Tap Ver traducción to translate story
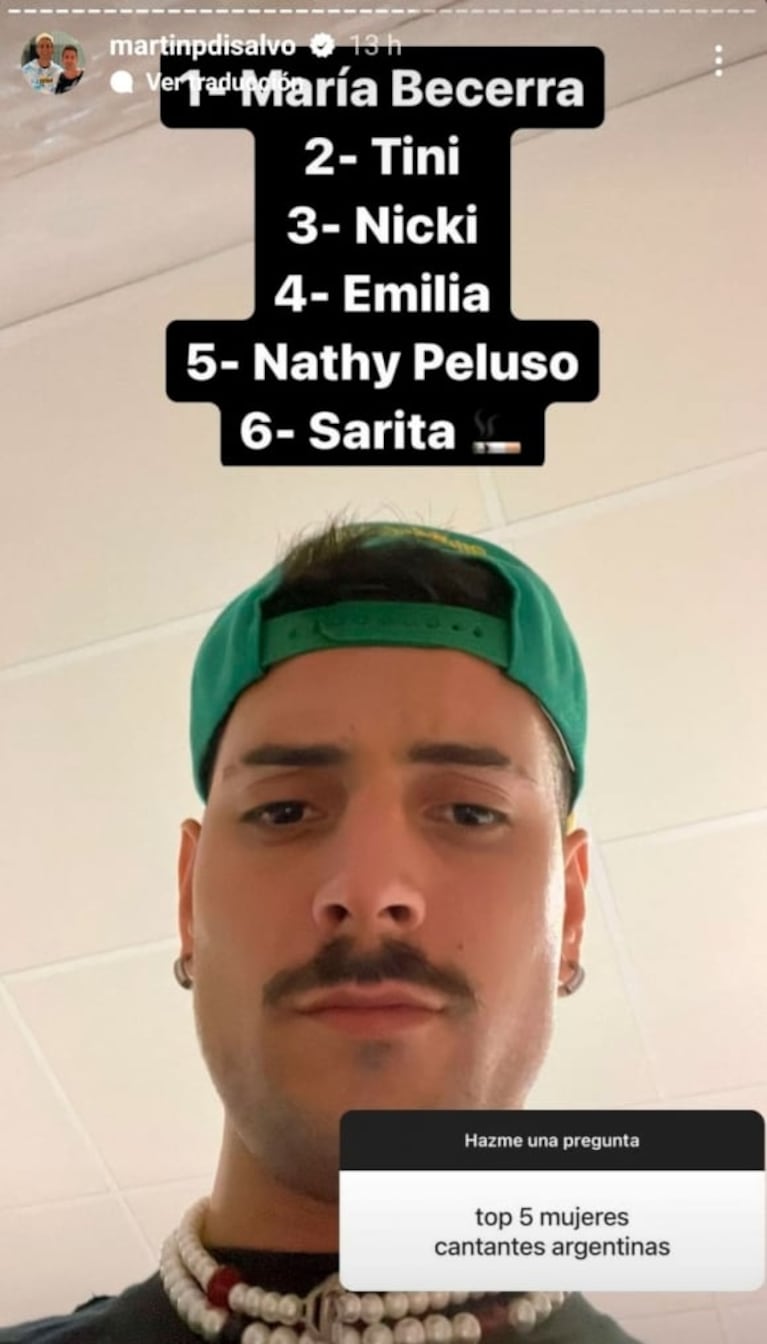 coord(160,82)
